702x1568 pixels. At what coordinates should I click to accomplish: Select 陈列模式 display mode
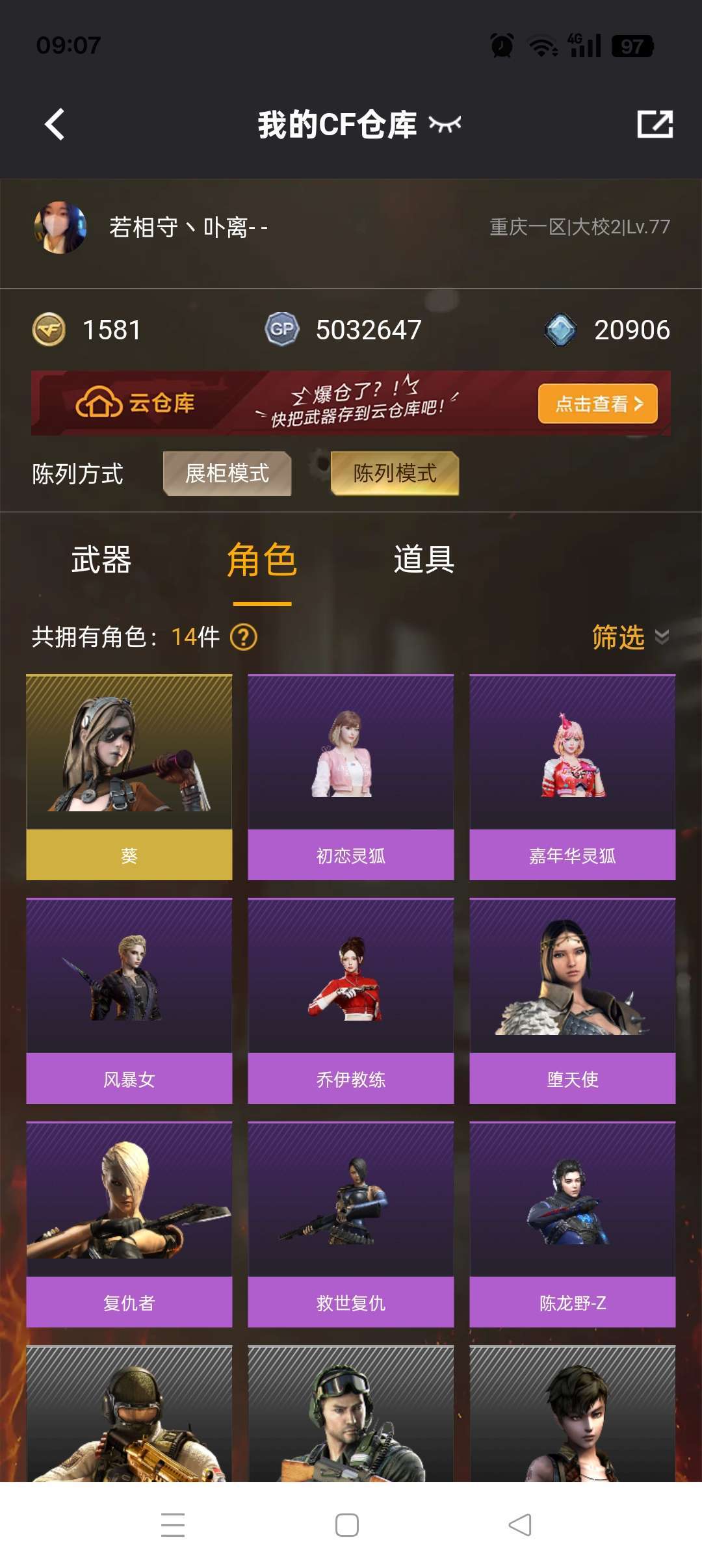[x=395, y=473]
